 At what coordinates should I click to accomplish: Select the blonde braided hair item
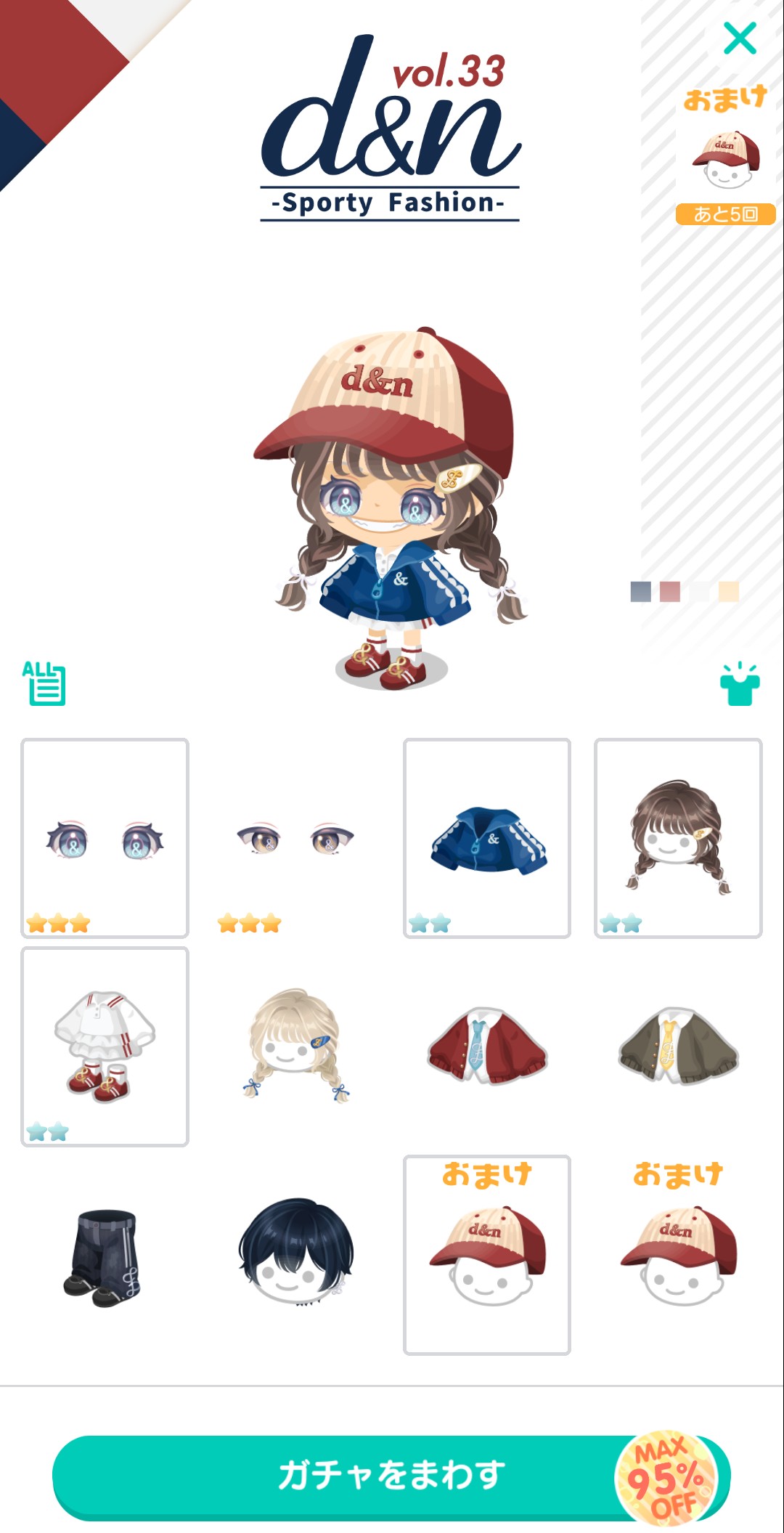pyautogui.click(x=295, y=1046)
